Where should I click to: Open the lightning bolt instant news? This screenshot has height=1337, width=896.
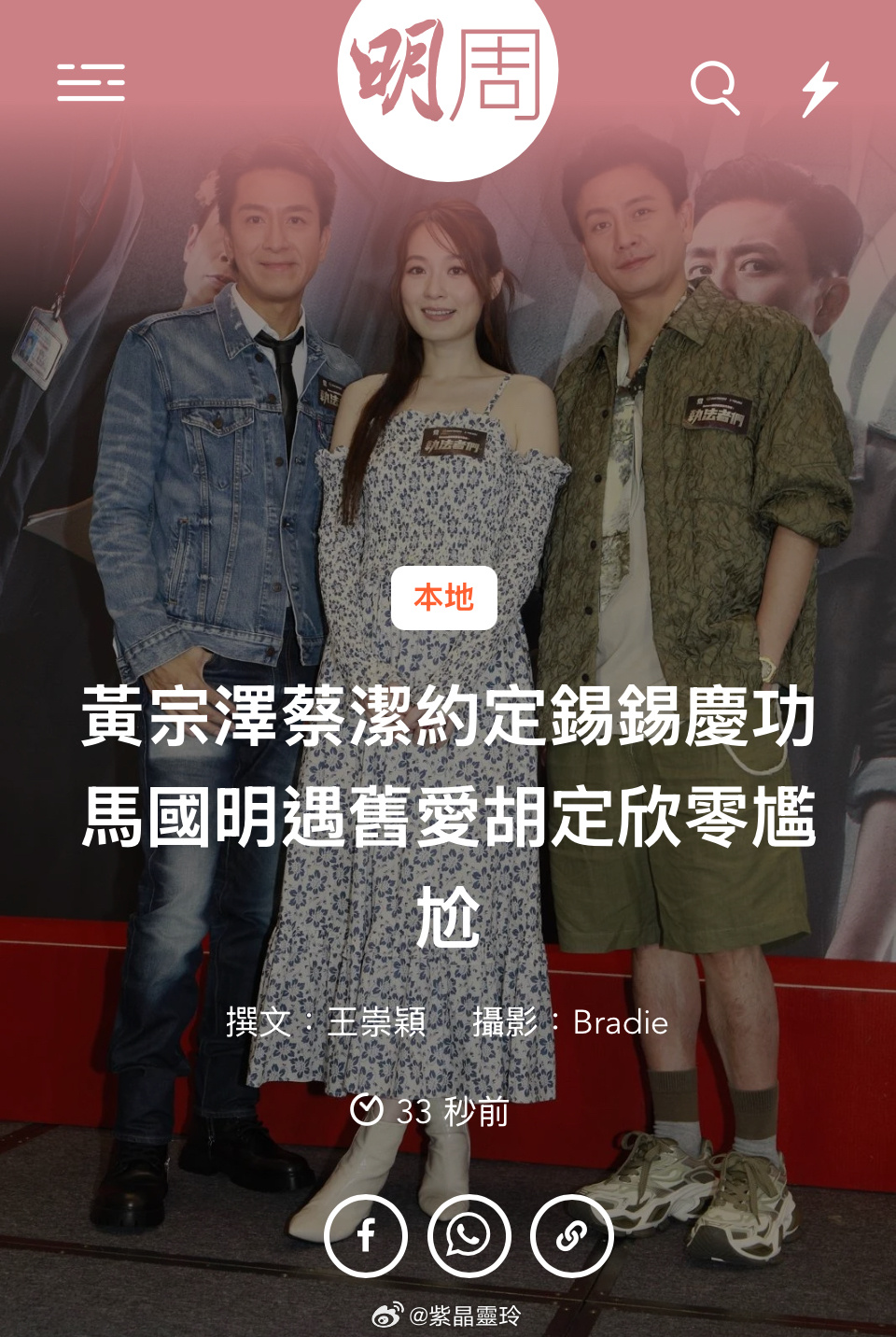[x=819, y=89]
